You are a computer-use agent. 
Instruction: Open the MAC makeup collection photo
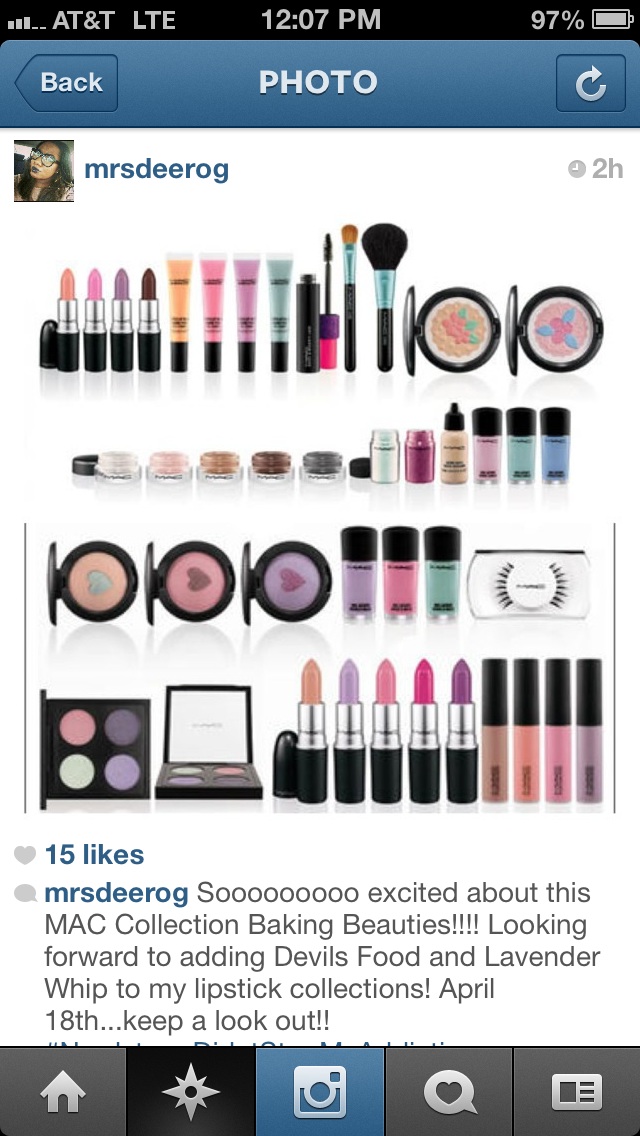pyautogui.click(x=320, y=518)
